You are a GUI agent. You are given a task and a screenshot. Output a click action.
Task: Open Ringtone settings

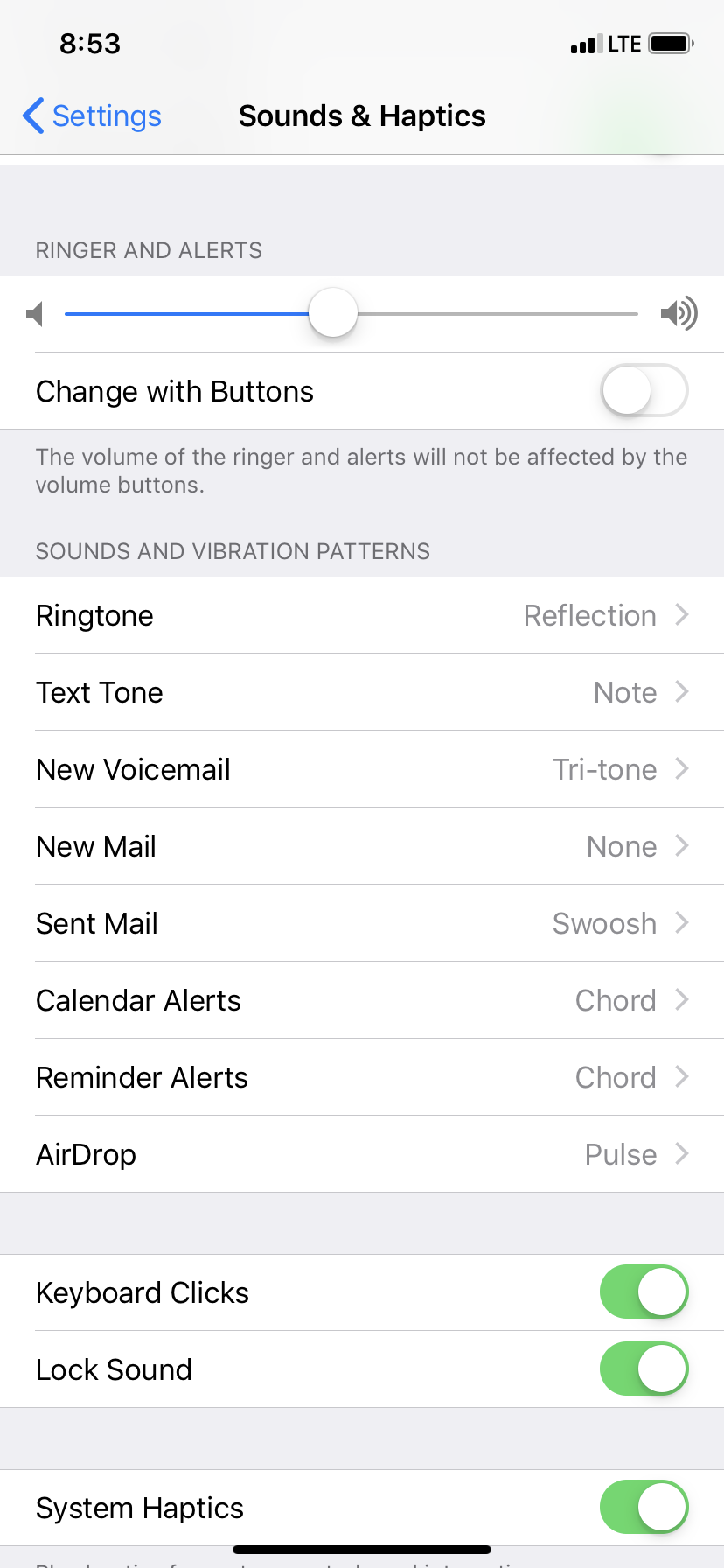pos(362,615)
